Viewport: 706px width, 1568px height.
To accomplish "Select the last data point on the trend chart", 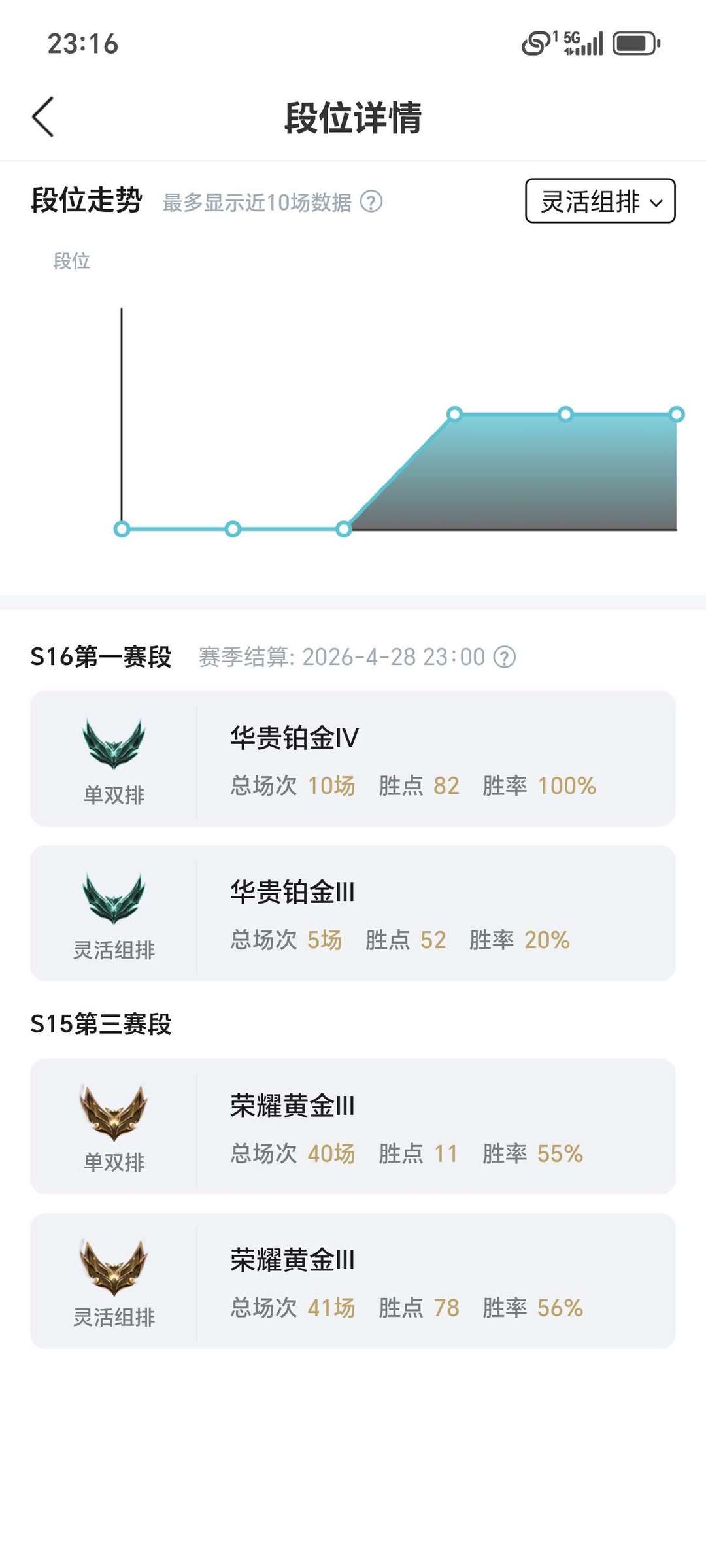I will pyautogui.click(x=677, y=414).
